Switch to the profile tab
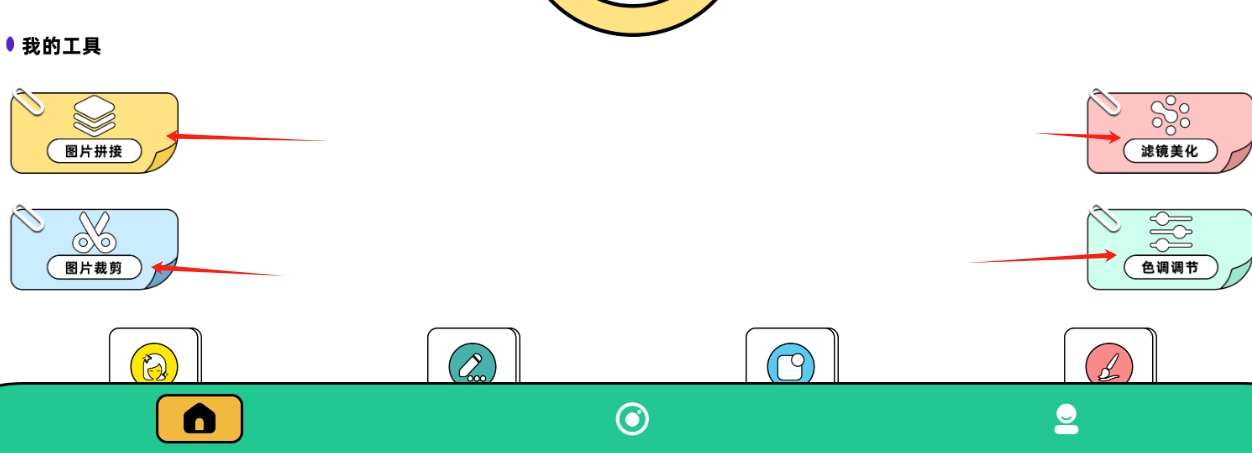The image size is (1252, 453). [1066, 418]
